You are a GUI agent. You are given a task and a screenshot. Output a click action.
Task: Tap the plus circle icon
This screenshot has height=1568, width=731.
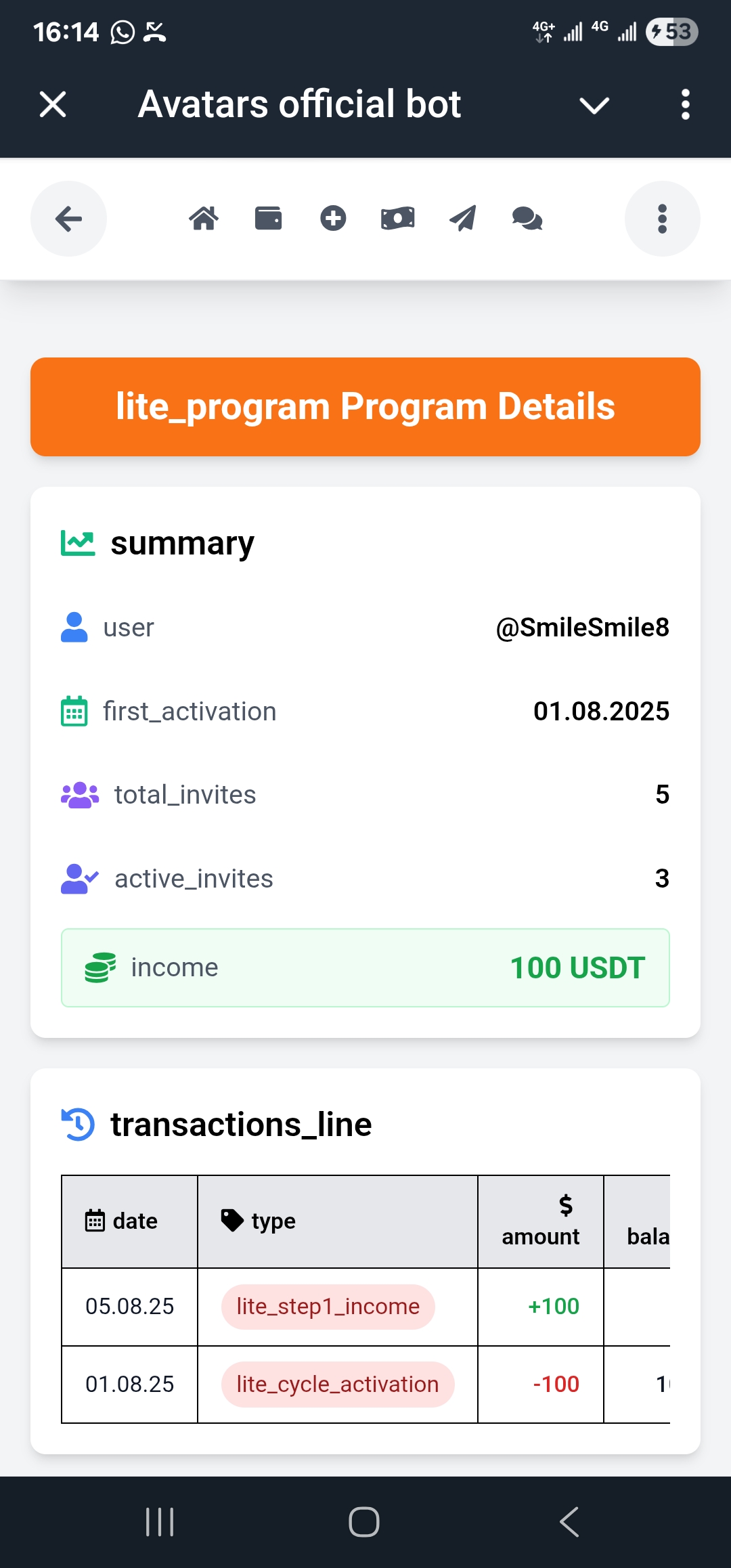tap(333, 219)
